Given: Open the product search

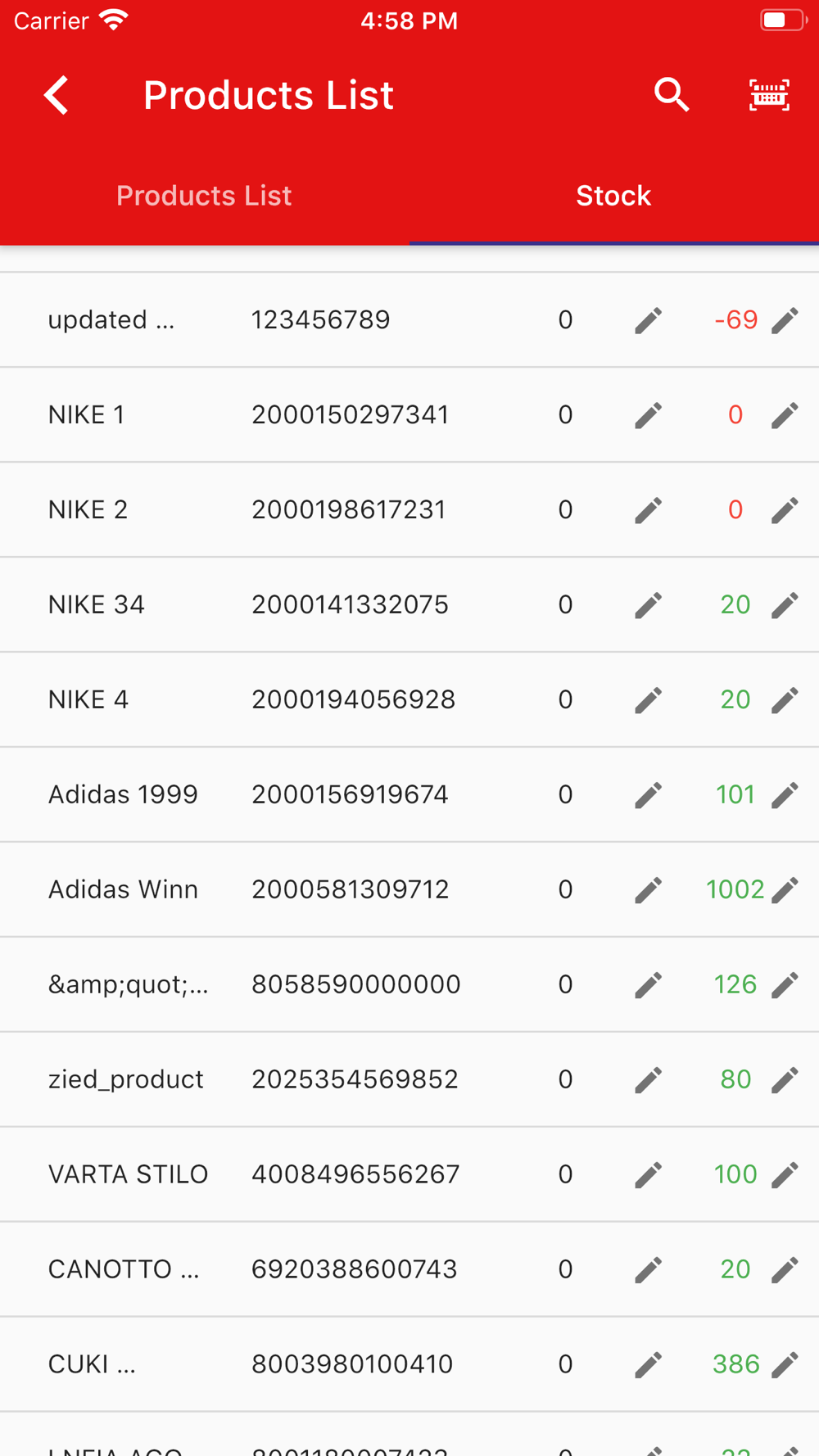Looking at the screenshot, I should point(672,95).
